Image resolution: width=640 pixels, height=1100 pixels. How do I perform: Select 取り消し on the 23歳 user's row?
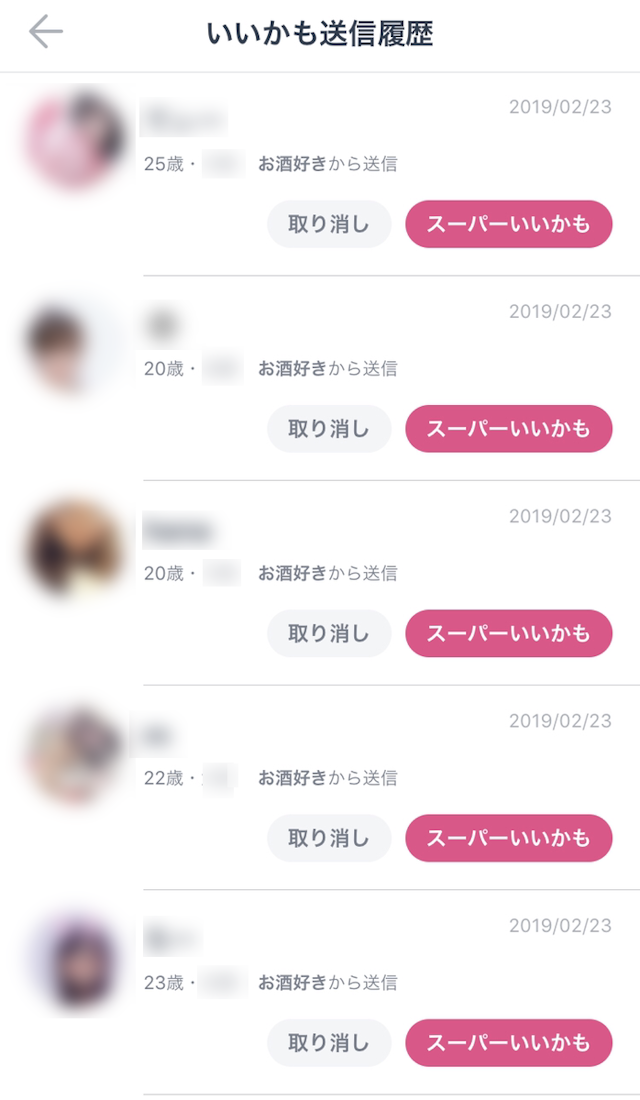click(328, 1043)
